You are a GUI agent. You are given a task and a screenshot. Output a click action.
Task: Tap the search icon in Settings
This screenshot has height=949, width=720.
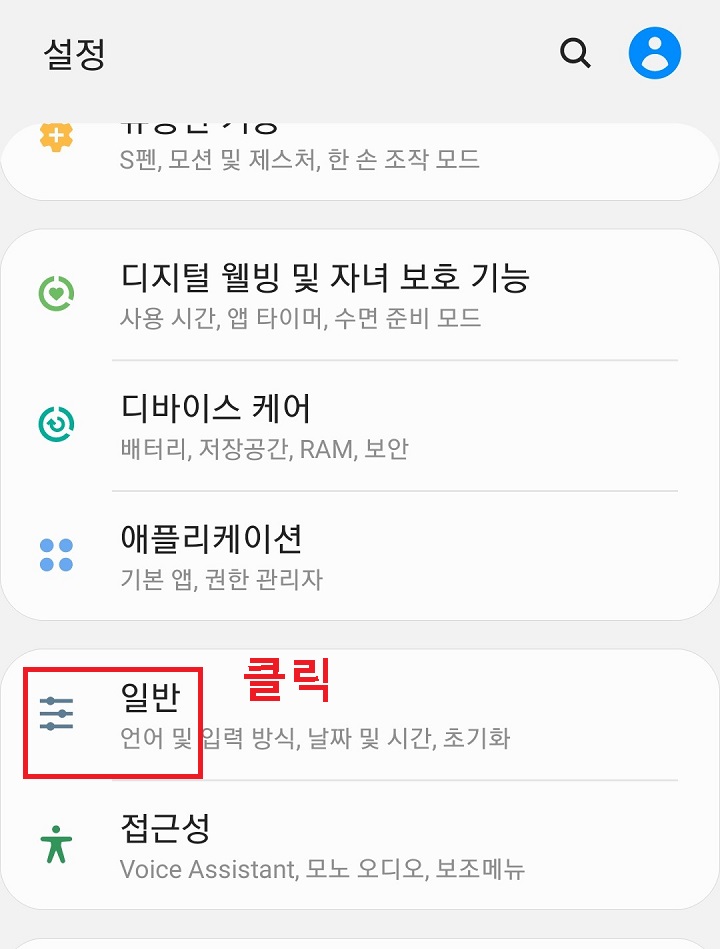575,53
